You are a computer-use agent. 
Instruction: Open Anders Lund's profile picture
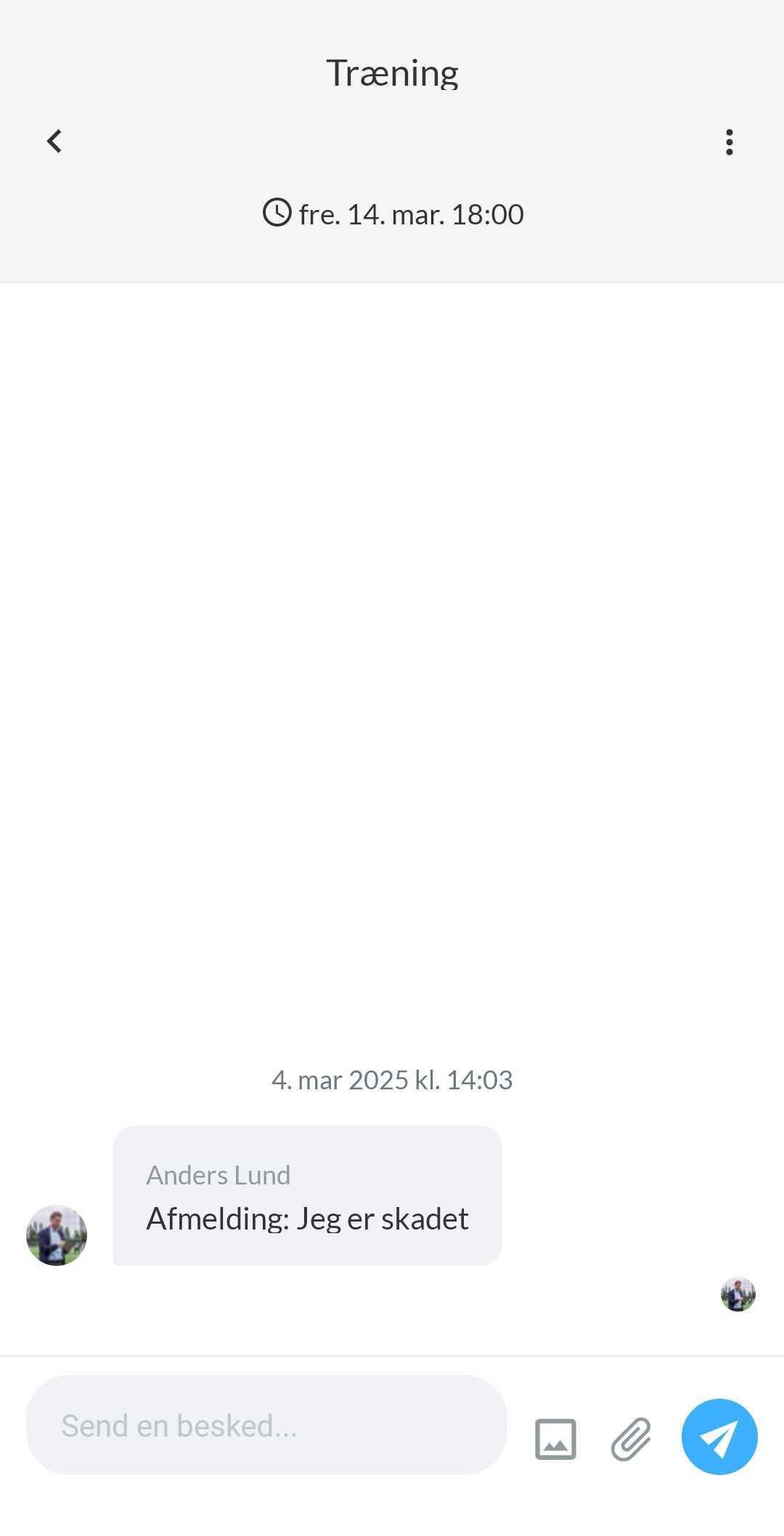pos(57,1235)
